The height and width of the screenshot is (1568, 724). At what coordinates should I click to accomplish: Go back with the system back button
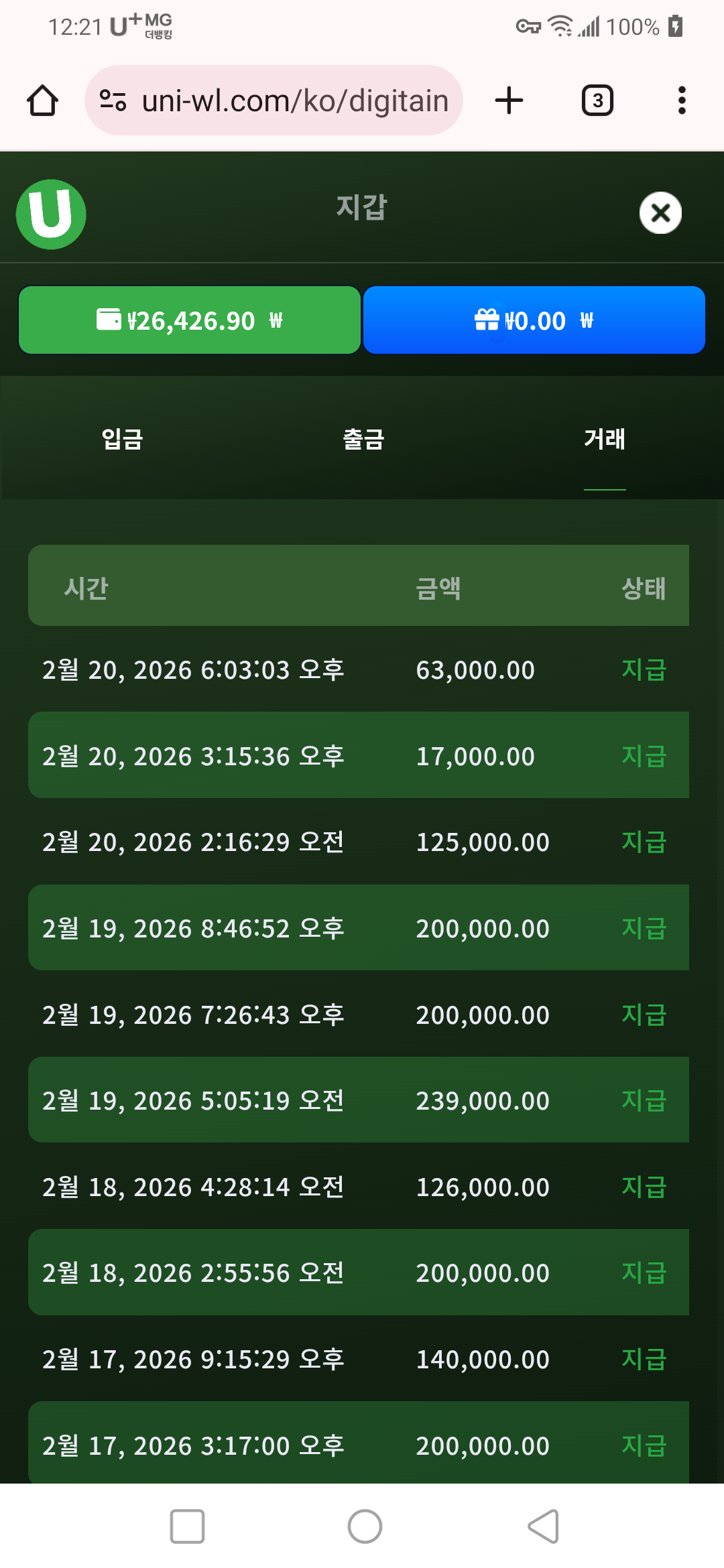point(544,1526)
